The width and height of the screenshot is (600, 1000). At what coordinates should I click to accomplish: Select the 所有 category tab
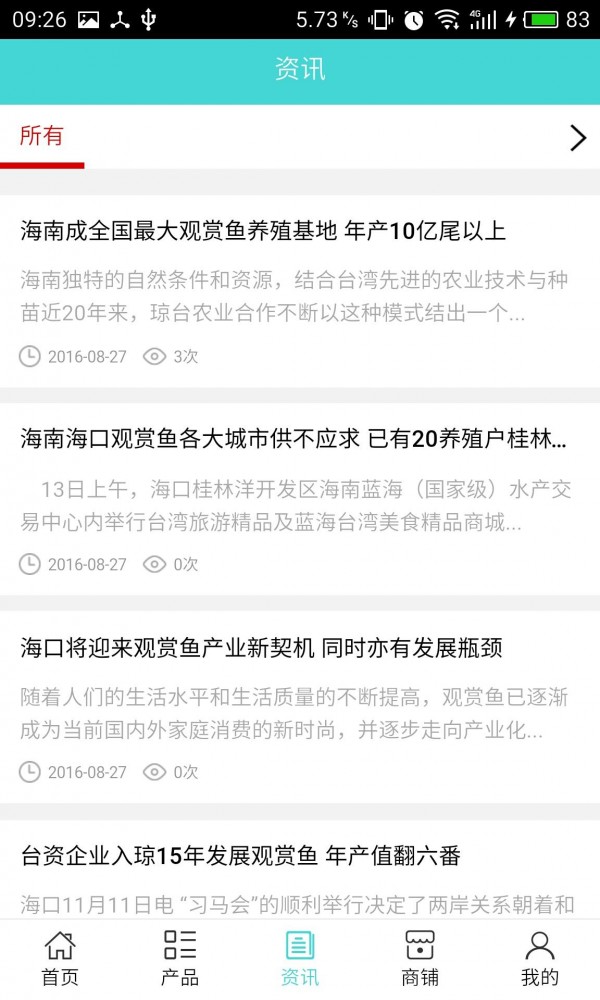42,137
